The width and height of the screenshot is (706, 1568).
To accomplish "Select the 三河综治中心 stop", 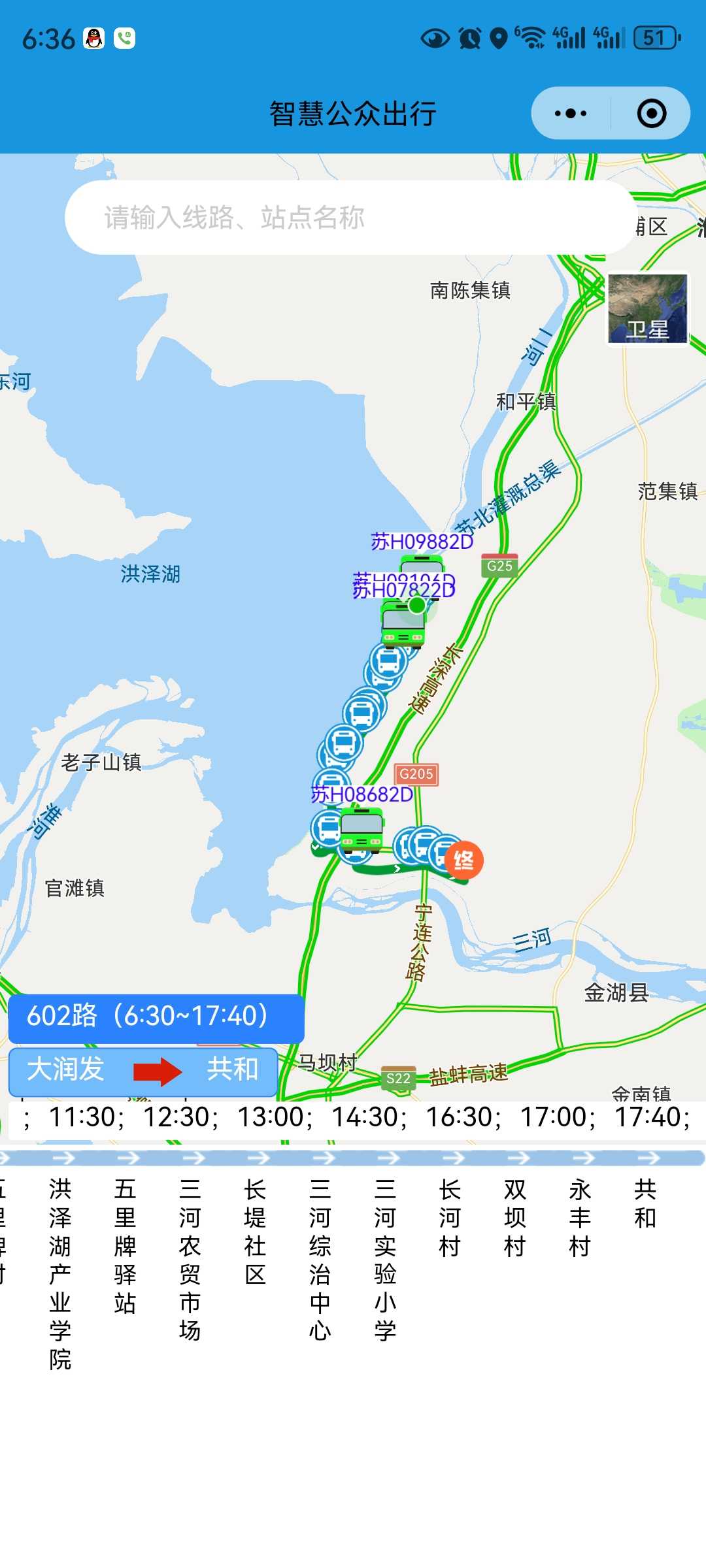I will coord(320,1260).
